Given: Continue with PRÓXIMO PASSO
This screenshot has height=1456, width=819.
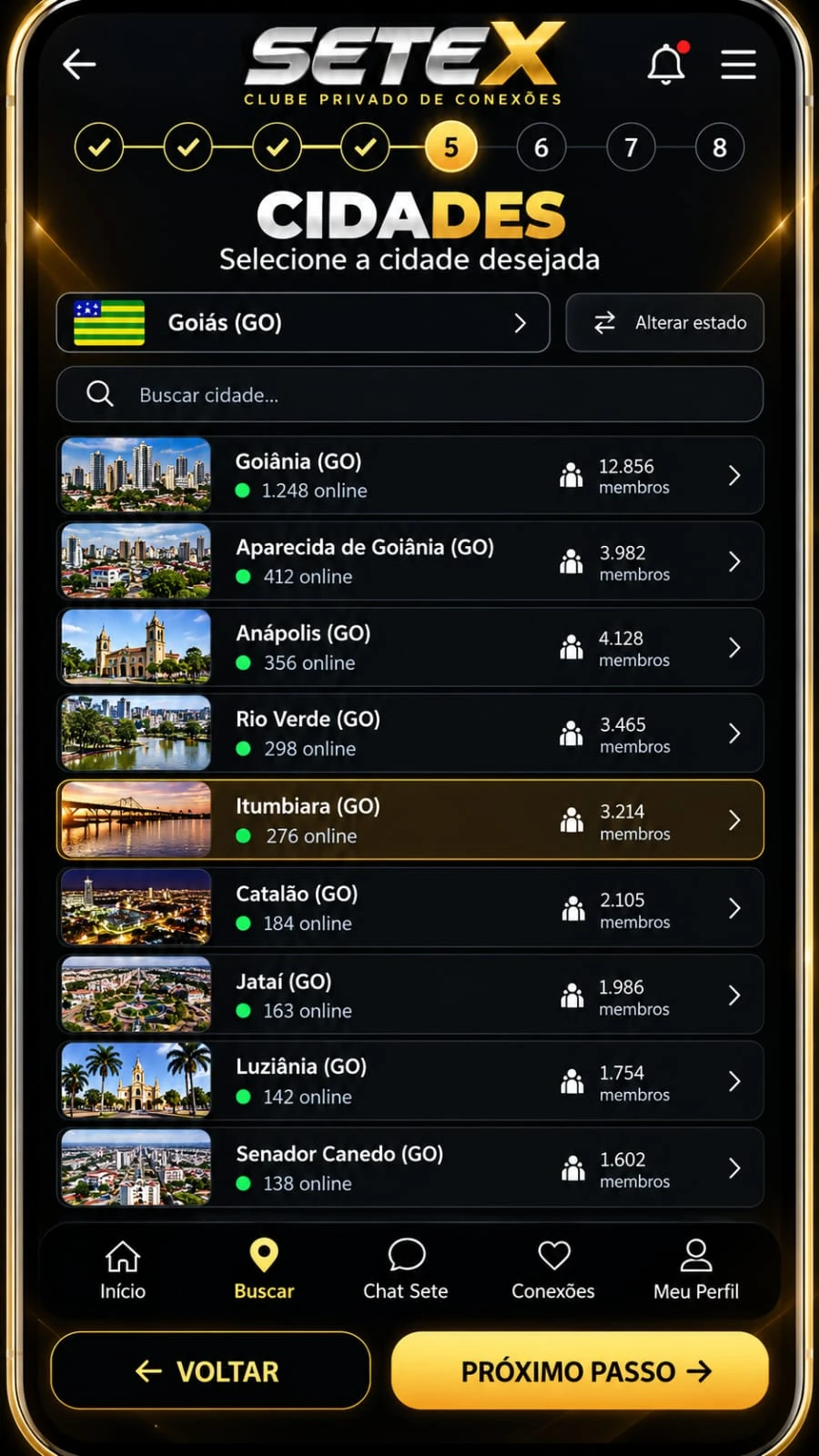Looking at the screenshot, I should click(580, 1370).
